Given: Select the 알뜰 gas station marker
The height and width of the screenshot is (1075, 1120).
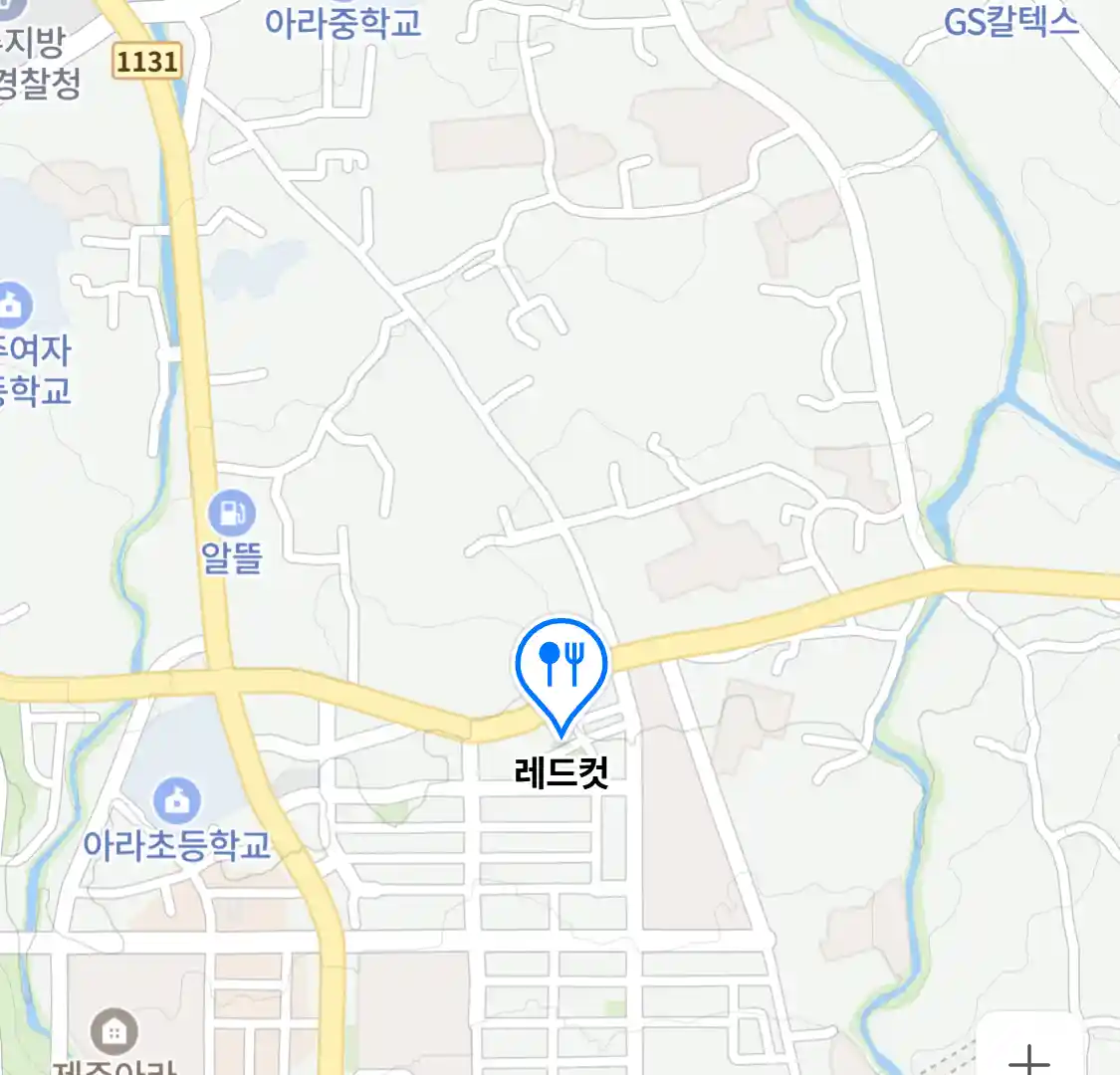Looking at the screenshot, I should click(x=231, y=515).
